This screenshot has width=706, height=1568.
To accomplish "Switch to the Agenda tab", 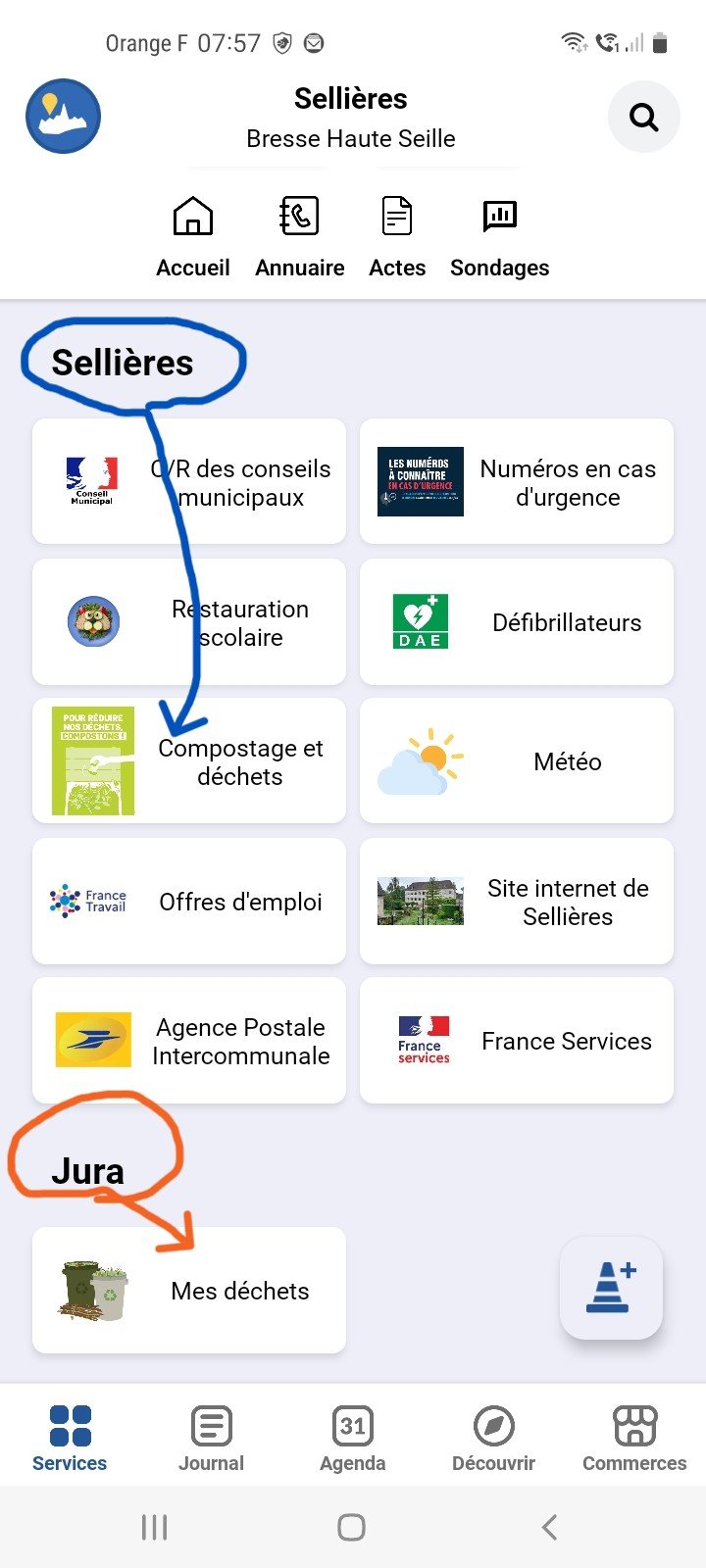I will [352, 1438].
